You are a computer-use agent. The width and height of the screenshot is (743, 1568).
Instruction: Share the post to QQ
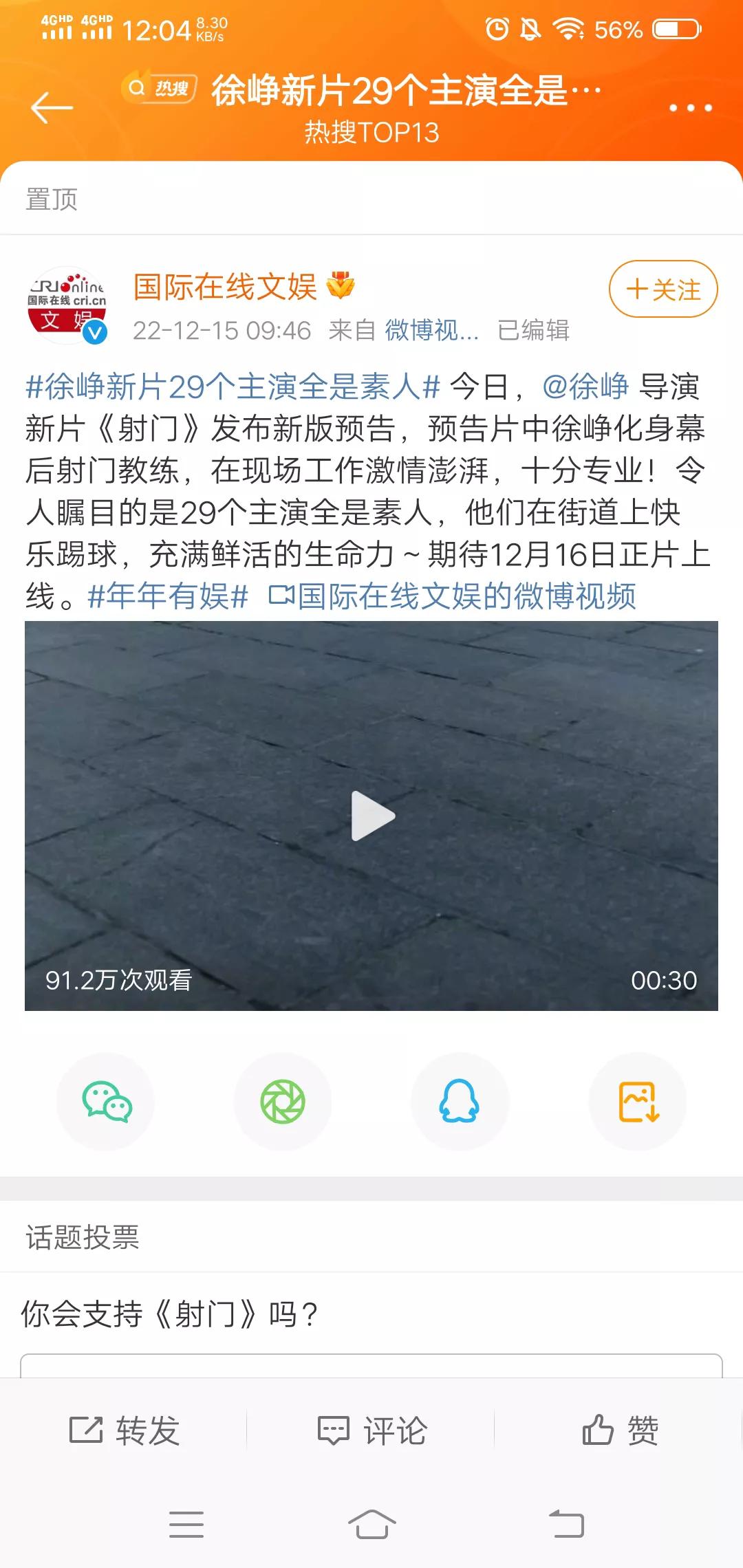460,1101
